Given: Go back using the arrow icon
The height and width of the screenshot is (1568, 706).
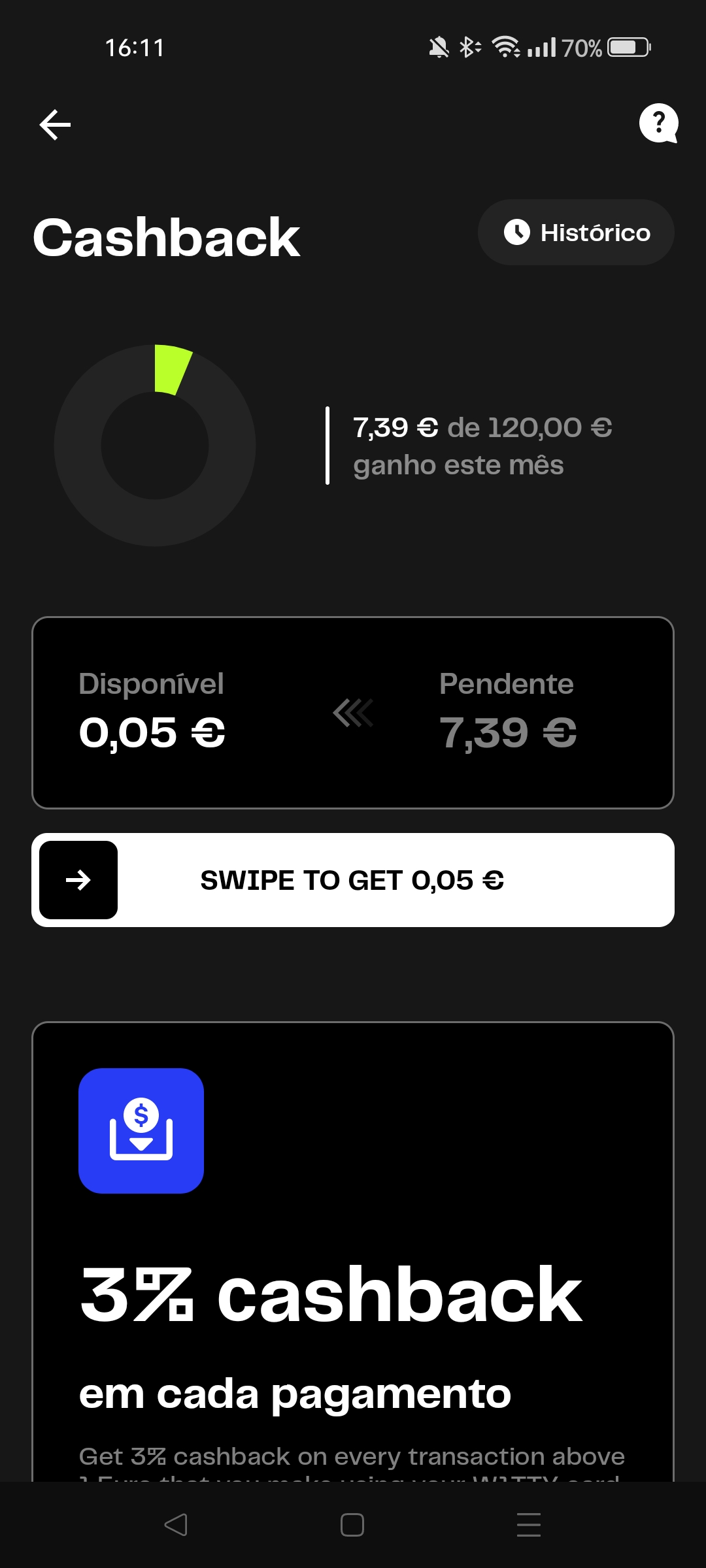Looking at the screenshot, I should [55, 124].
